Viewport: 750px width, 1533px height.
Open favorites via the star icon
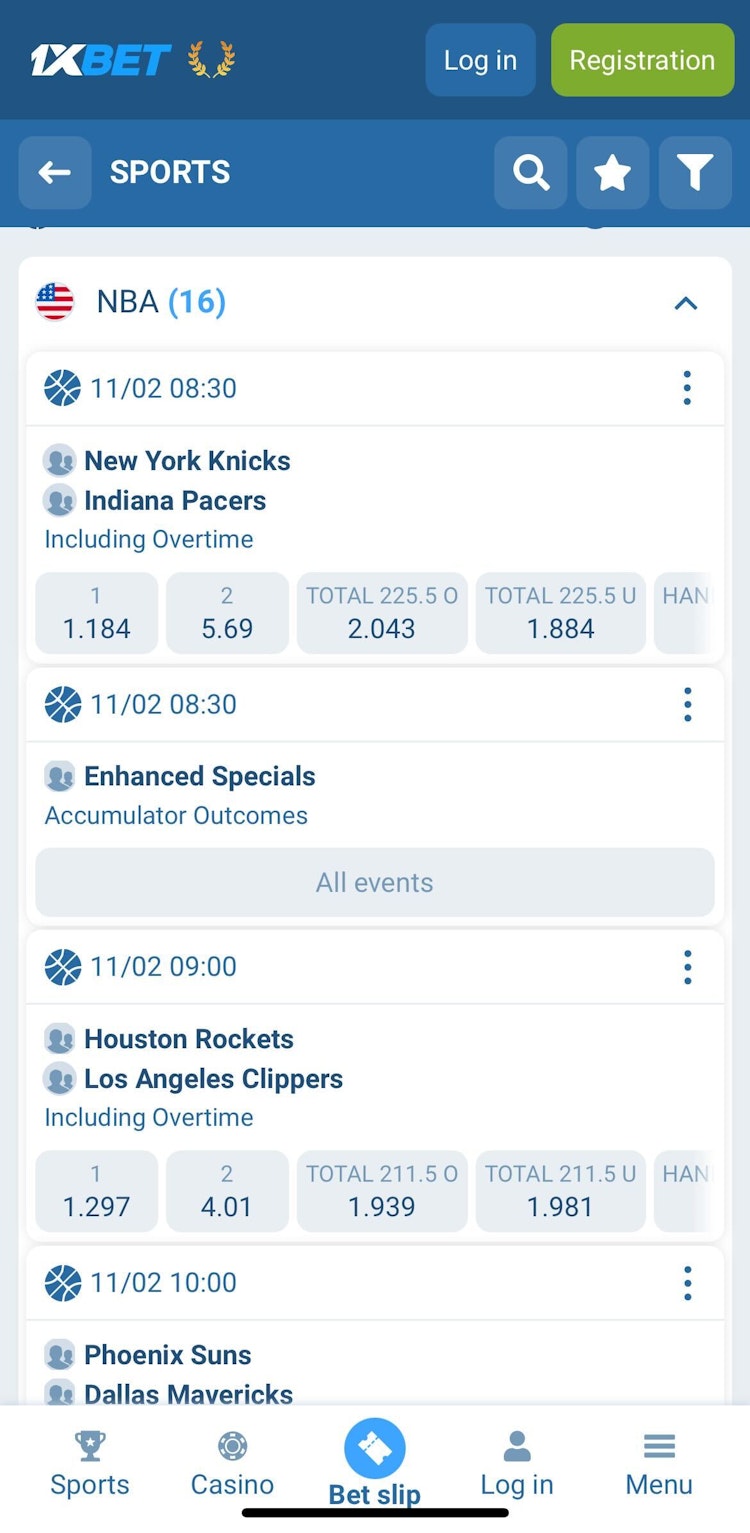(x=613, y=173)
